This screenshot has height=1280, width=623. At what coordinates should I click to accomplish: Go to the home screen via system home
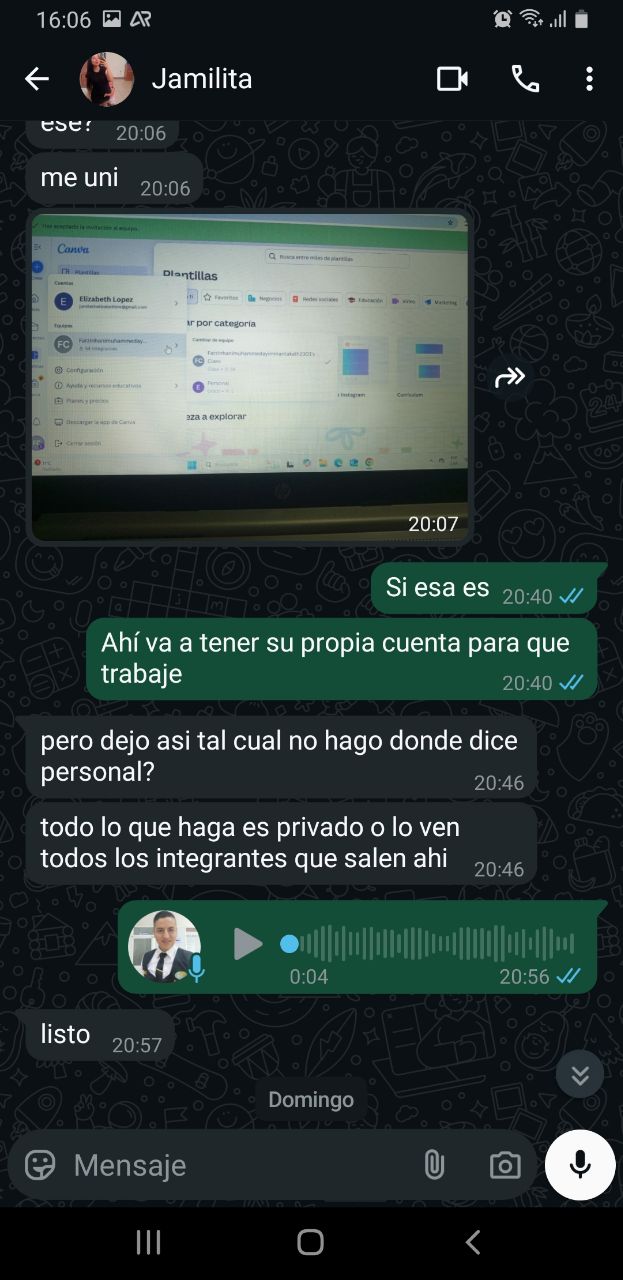point(311,1242)
